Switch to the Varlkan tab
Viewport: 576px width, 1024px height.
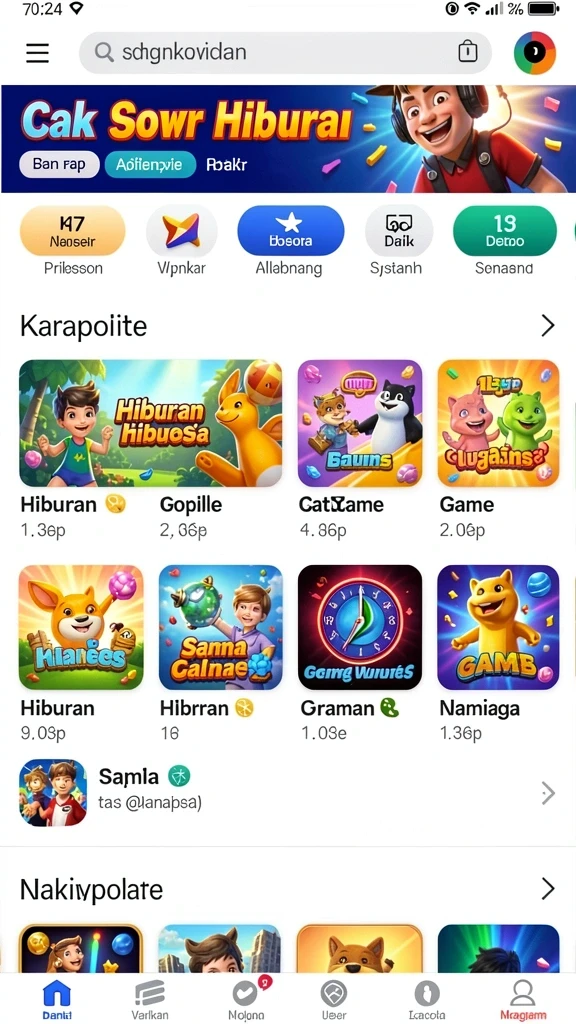[150, 1000]
